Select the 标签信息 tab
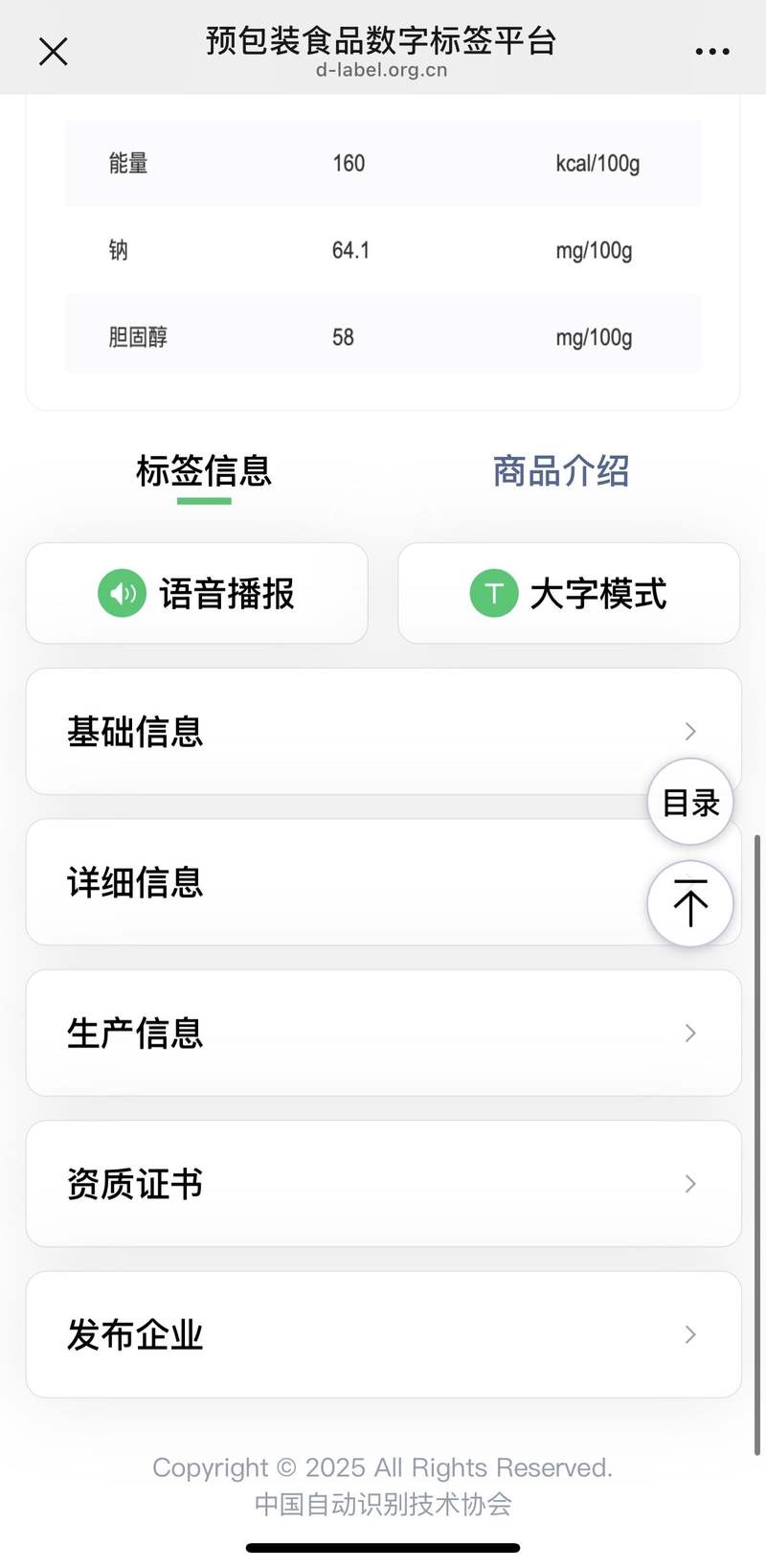766x1568 pixels. pos(204,471)
